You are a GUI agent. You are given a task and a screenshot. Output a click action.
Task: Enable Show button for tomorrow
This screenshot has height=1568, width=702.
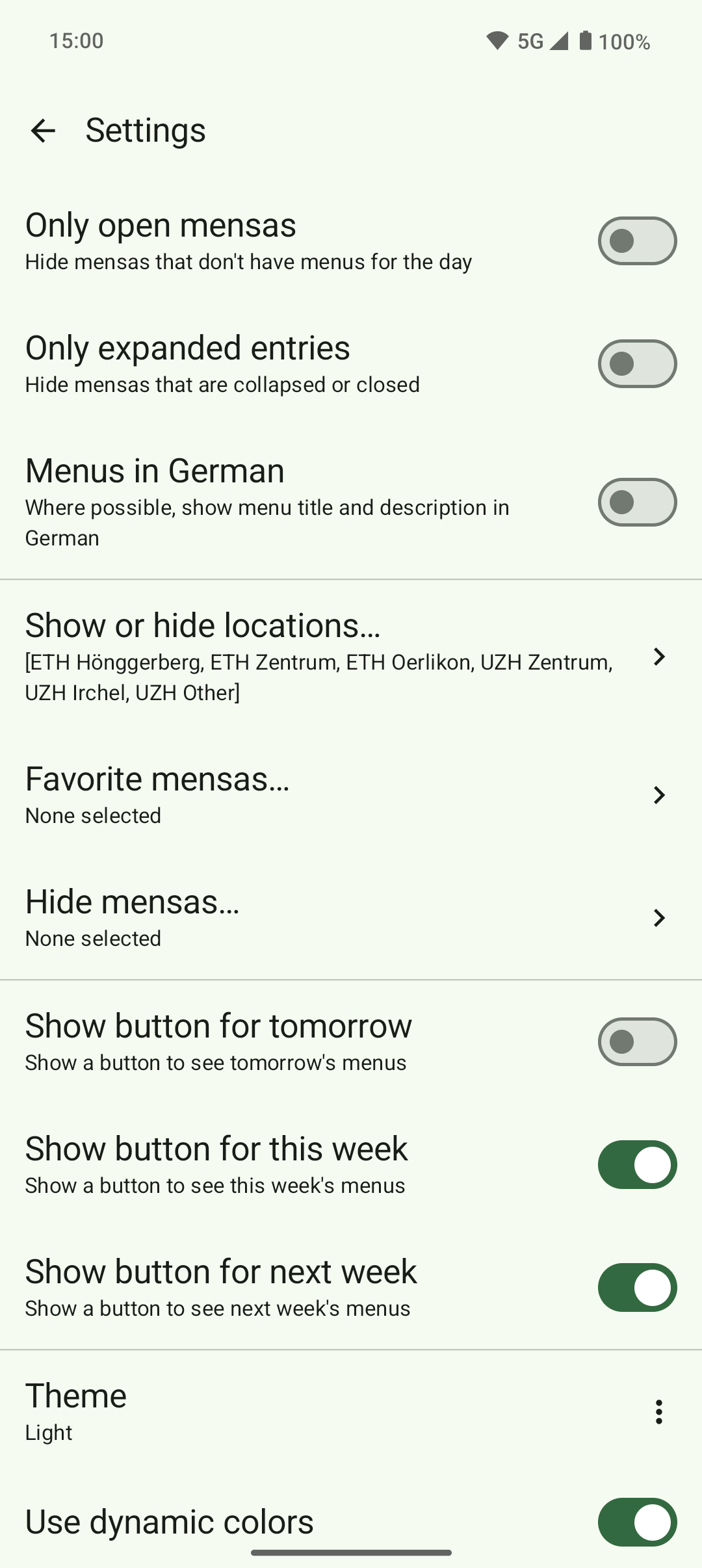(x=636, y=1042)
